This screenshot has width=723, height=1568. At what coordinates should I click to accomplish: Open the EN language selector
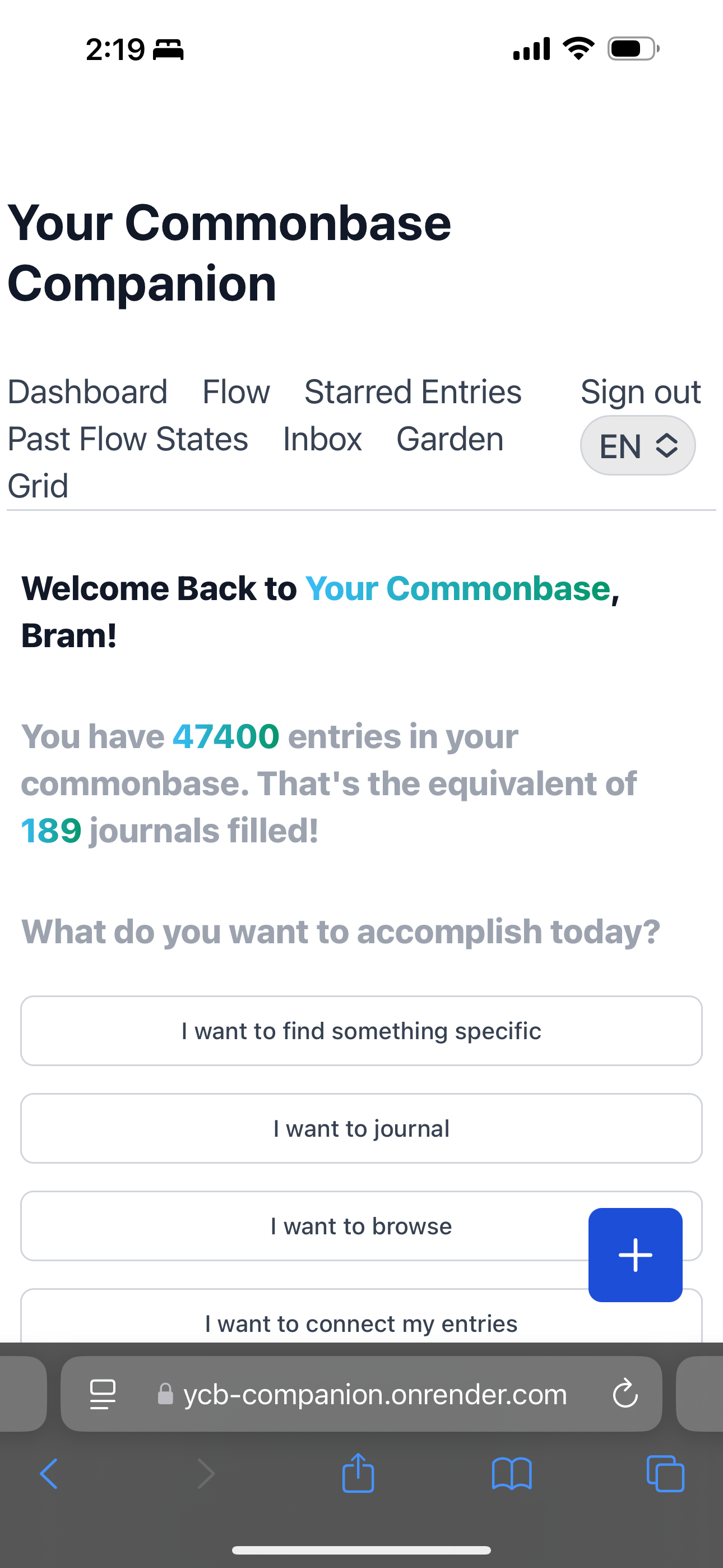point(638,446)
